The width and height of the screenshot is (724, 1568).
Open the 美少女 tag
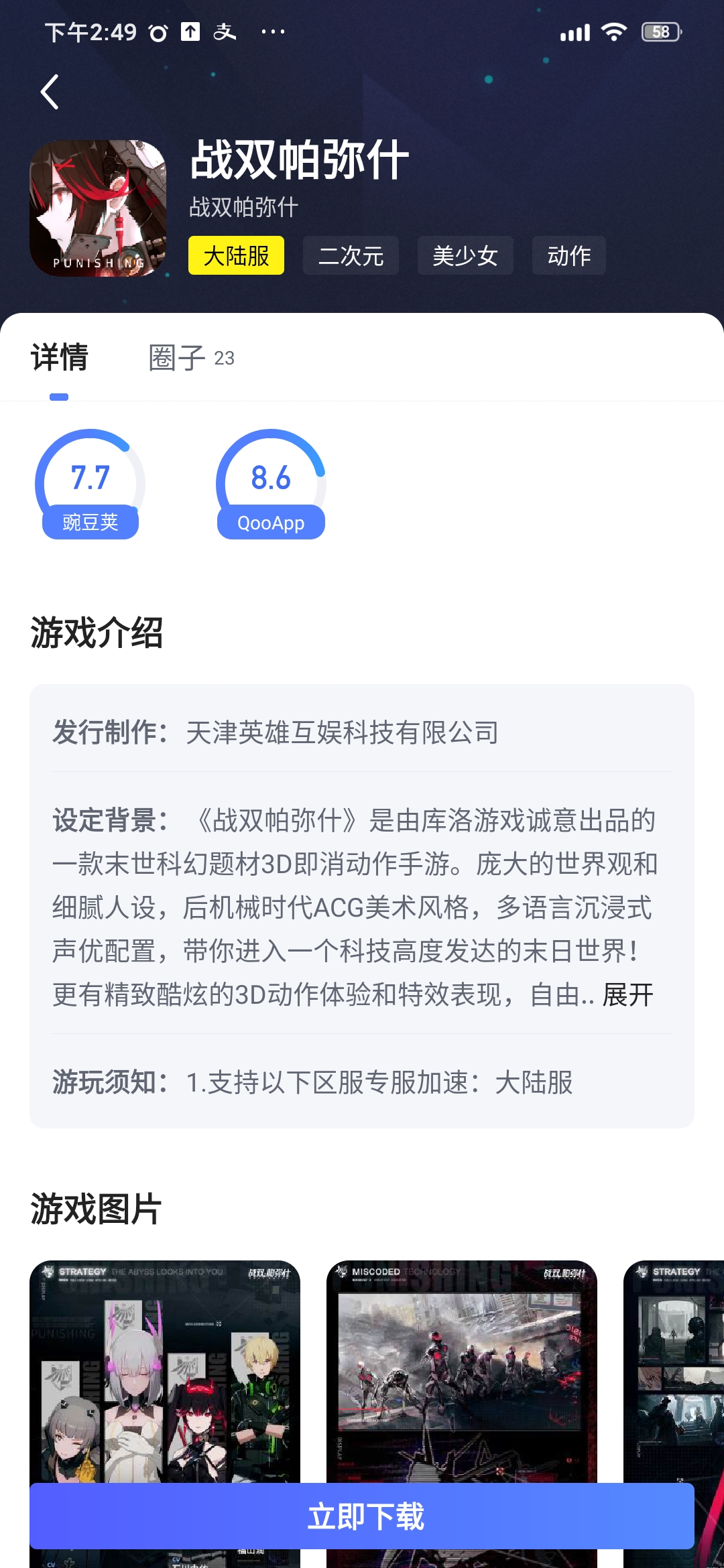click(x=465, y=255)
